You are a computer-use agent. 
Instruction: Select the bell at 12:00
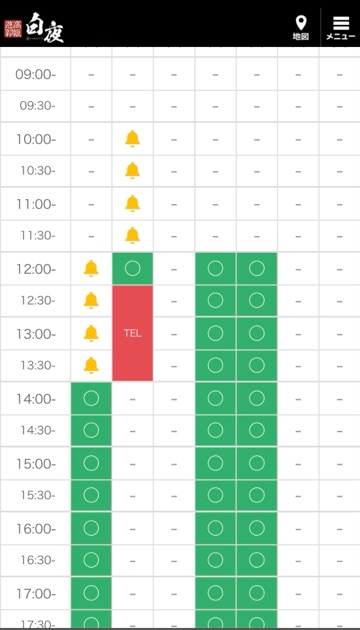[91, 268]
